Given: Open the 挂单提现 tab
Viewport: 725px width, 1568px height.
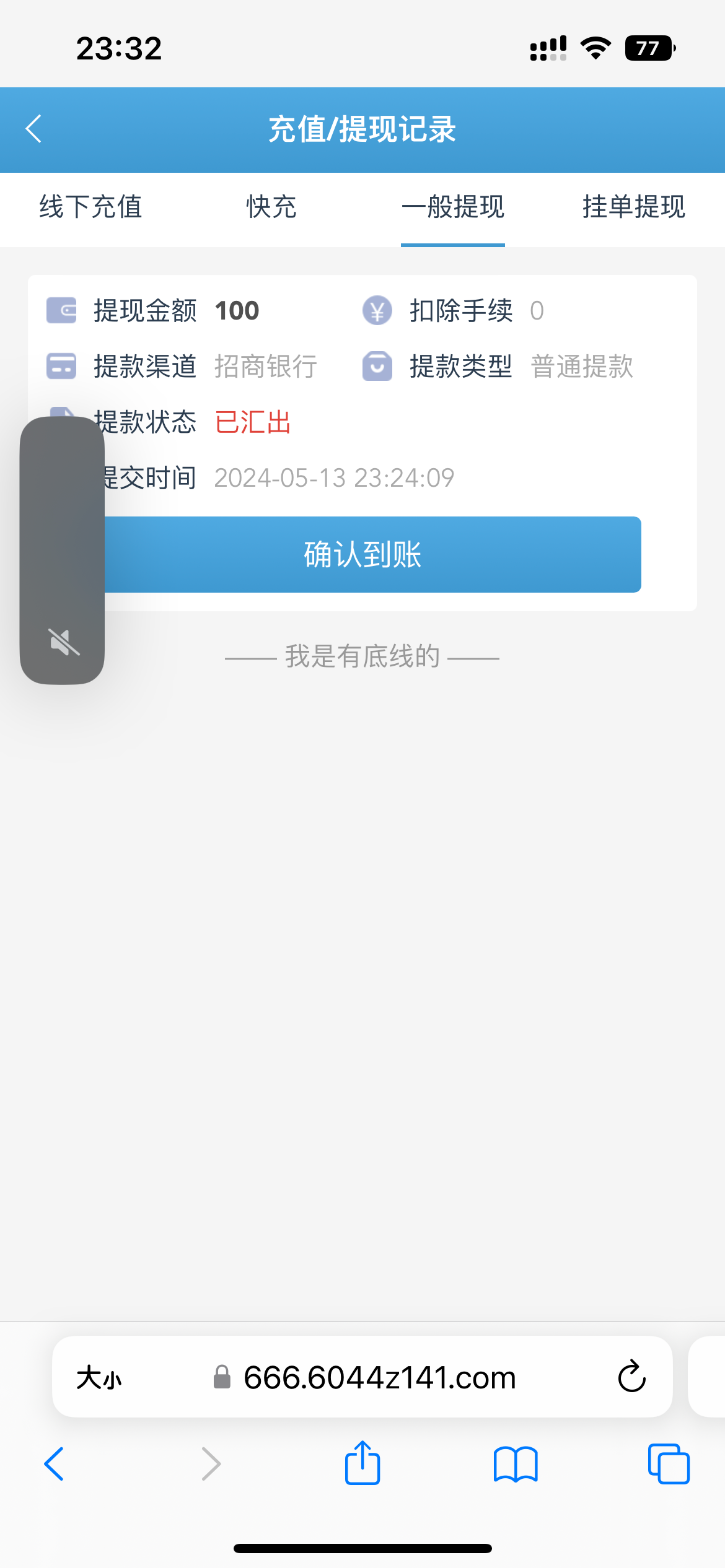Looking at the screenshot, I should point(633,207).
